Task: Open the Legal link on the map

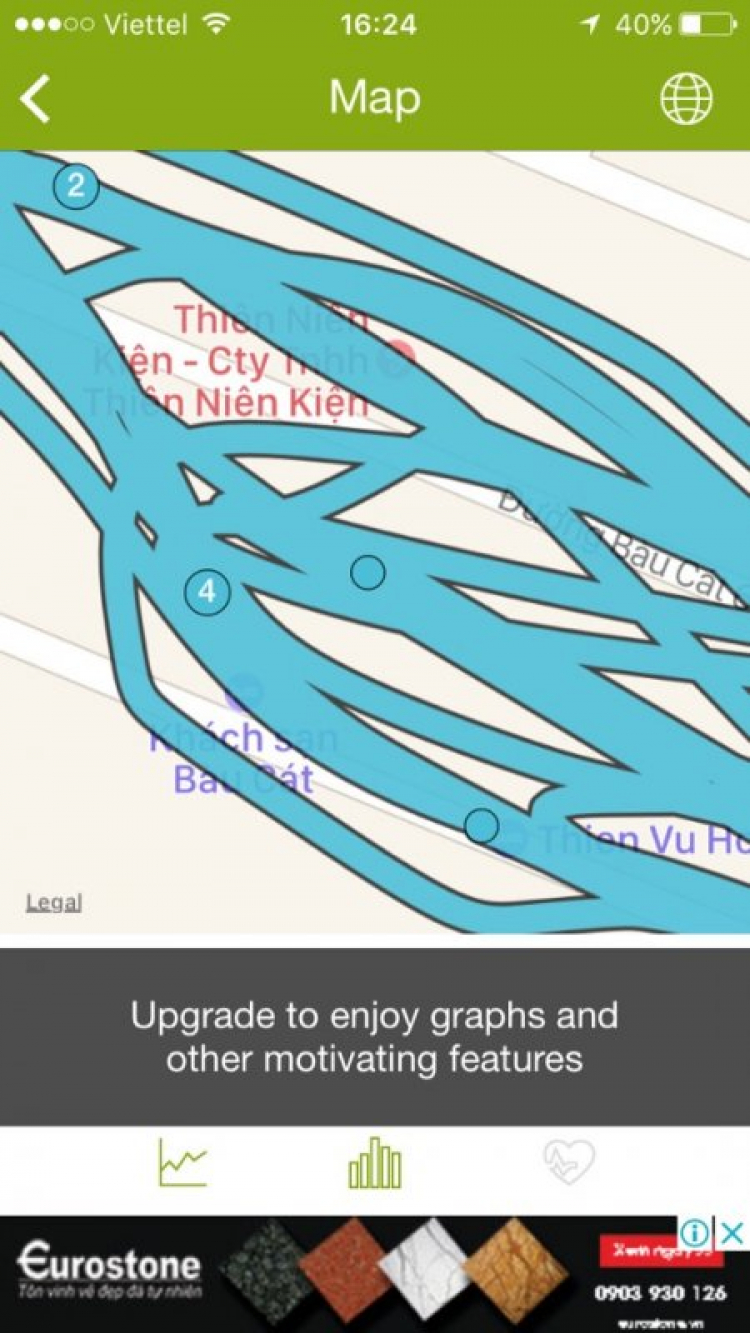Action: point(54,903)
